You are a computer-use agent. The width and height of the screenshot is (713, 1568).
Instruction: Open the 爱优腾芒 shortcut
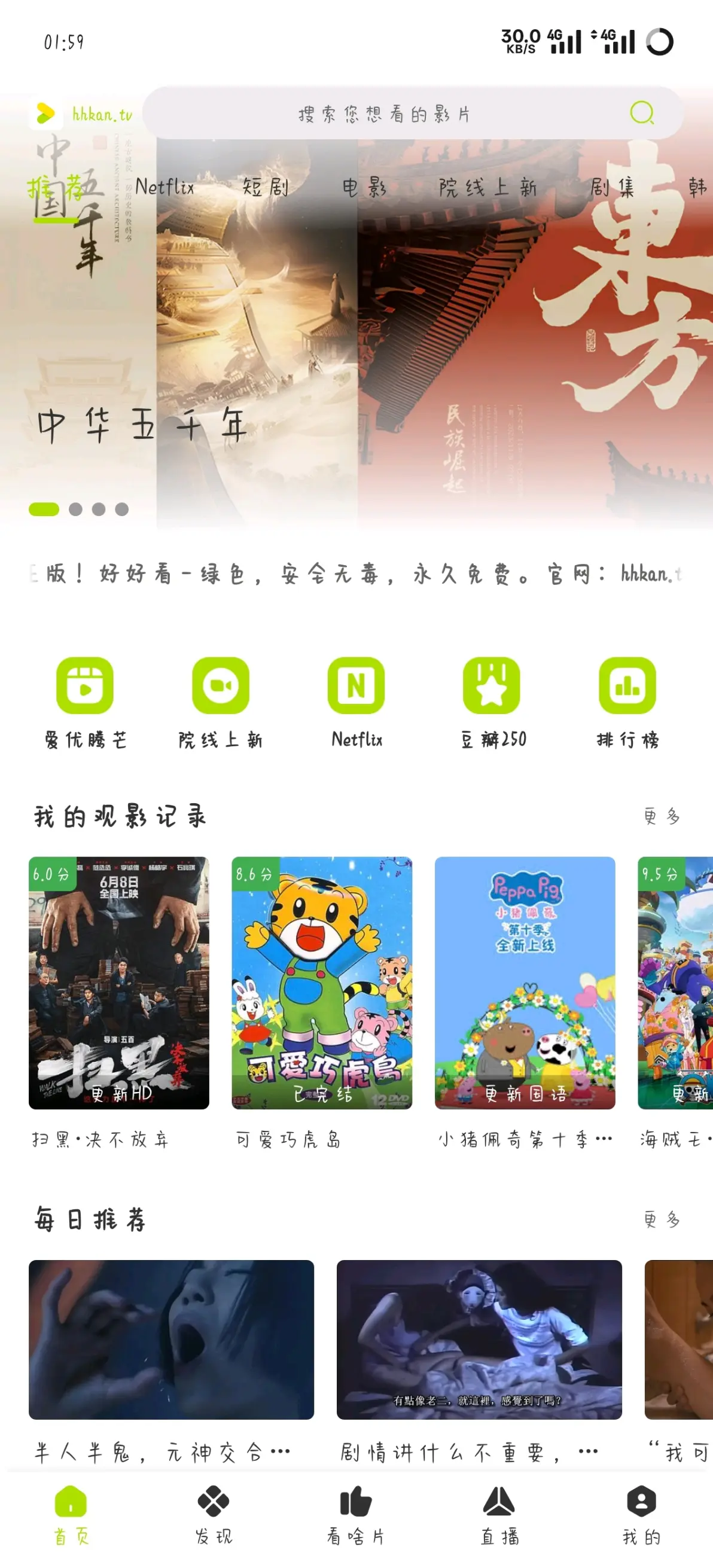(86, 702)
